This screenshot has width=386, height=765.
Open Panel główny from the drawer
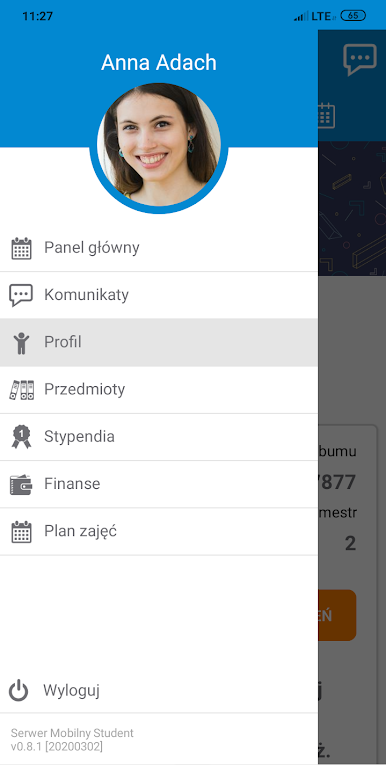point(159,248)
